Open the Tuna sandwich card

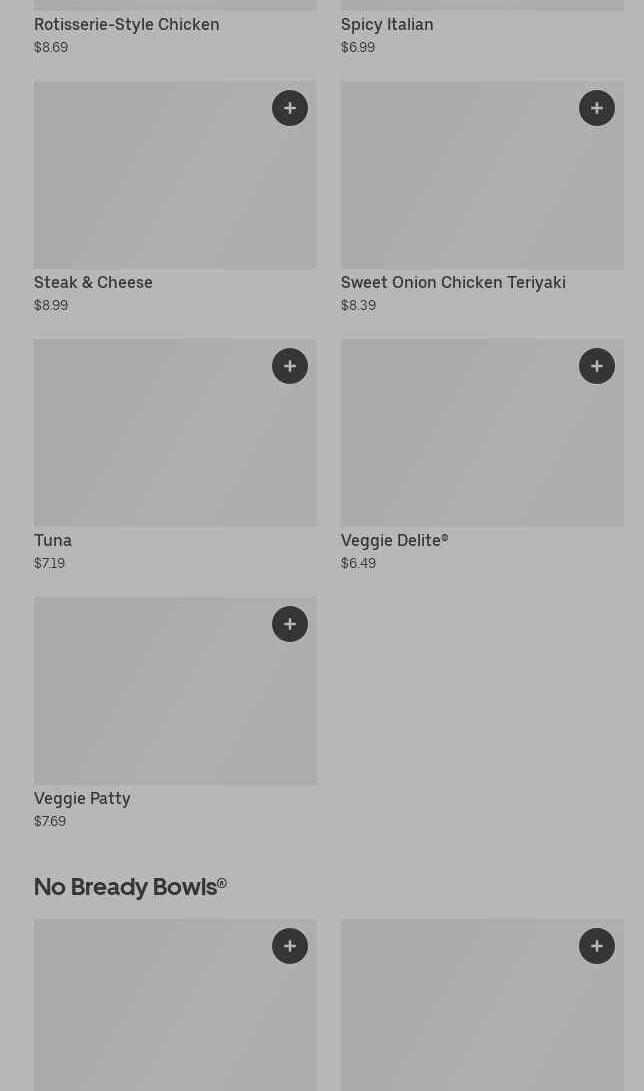(175, 456)
